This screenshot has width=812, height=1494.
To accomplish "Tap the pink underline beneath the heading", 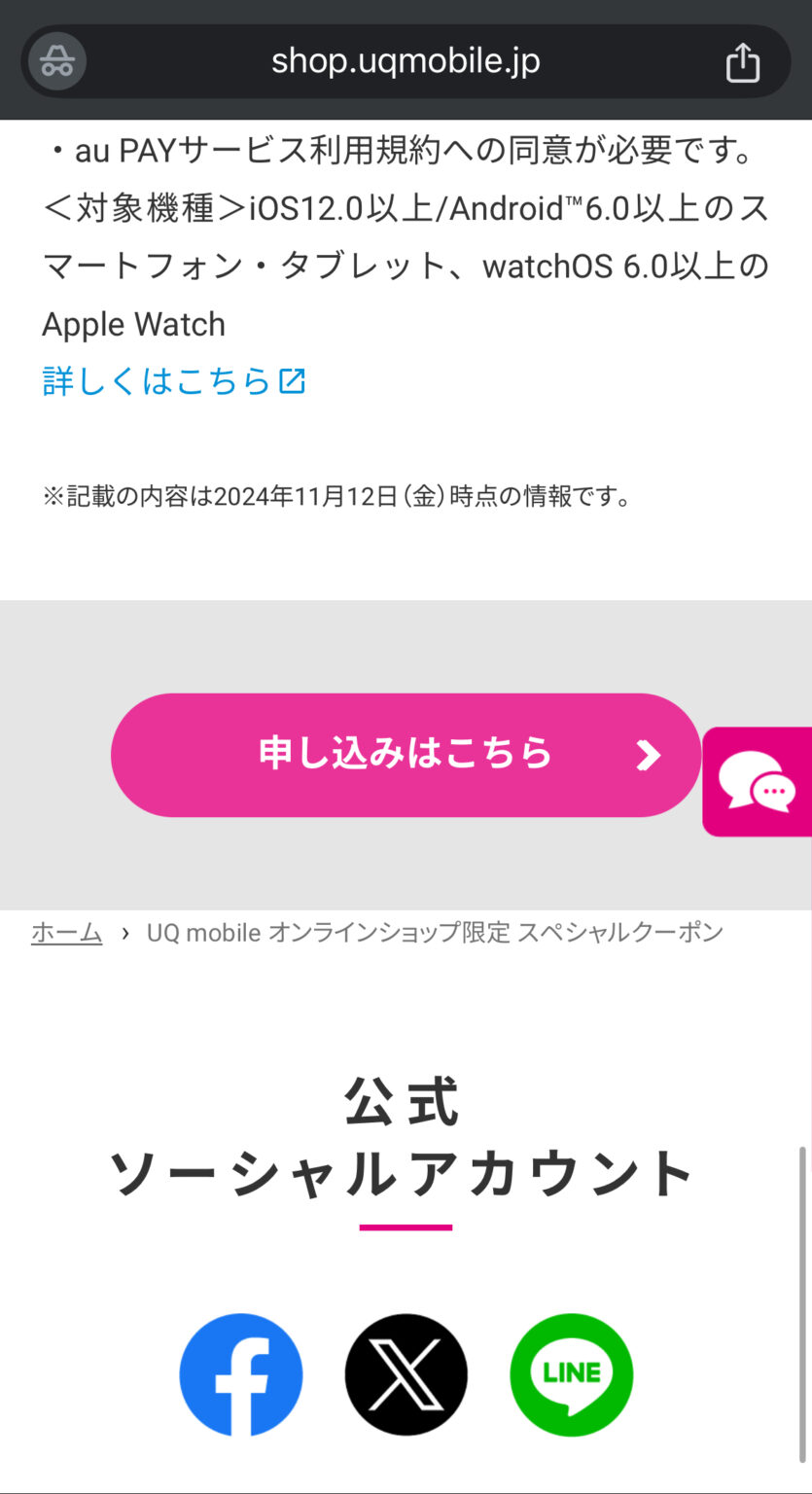I will [406, 1227].
